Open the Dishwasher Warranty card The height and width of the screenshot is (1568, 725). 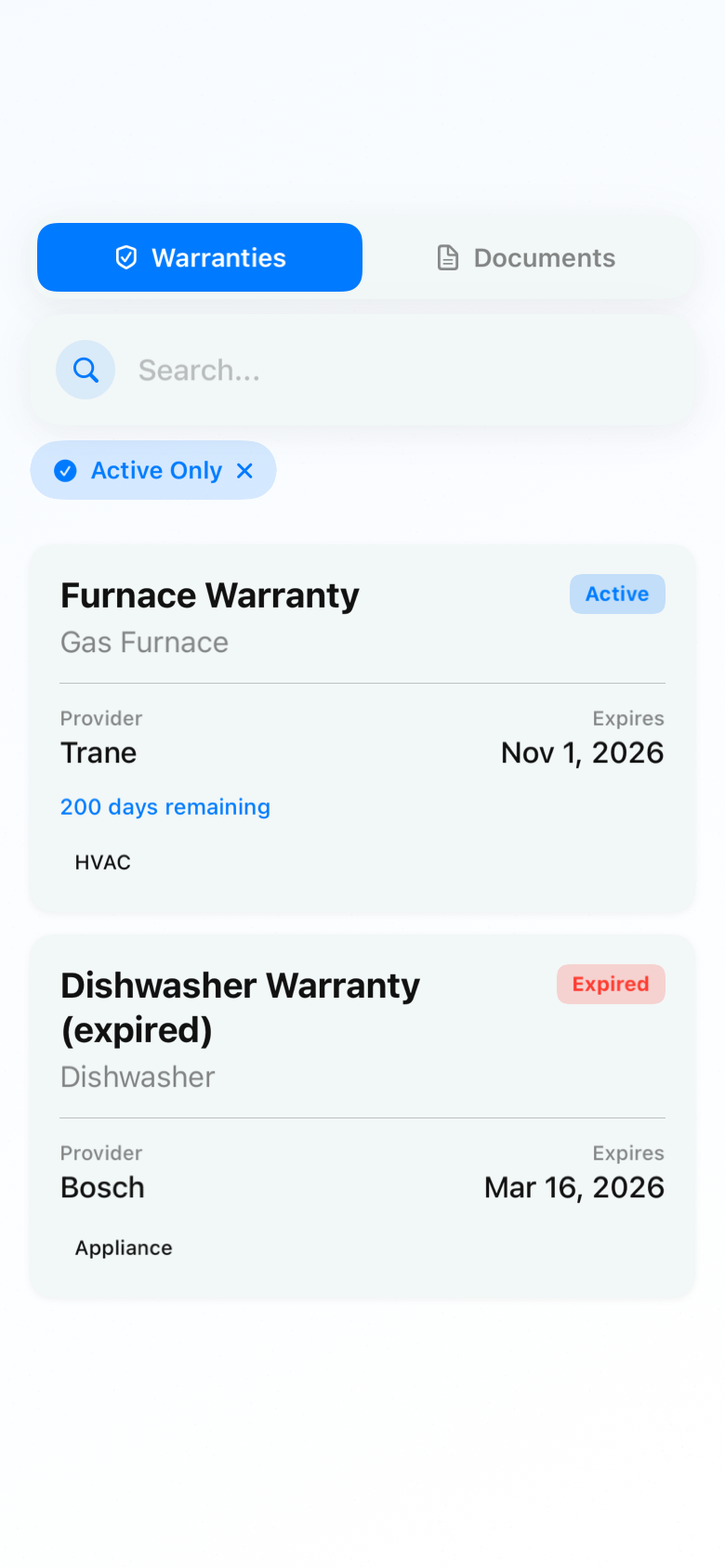tap(362, 1115)
